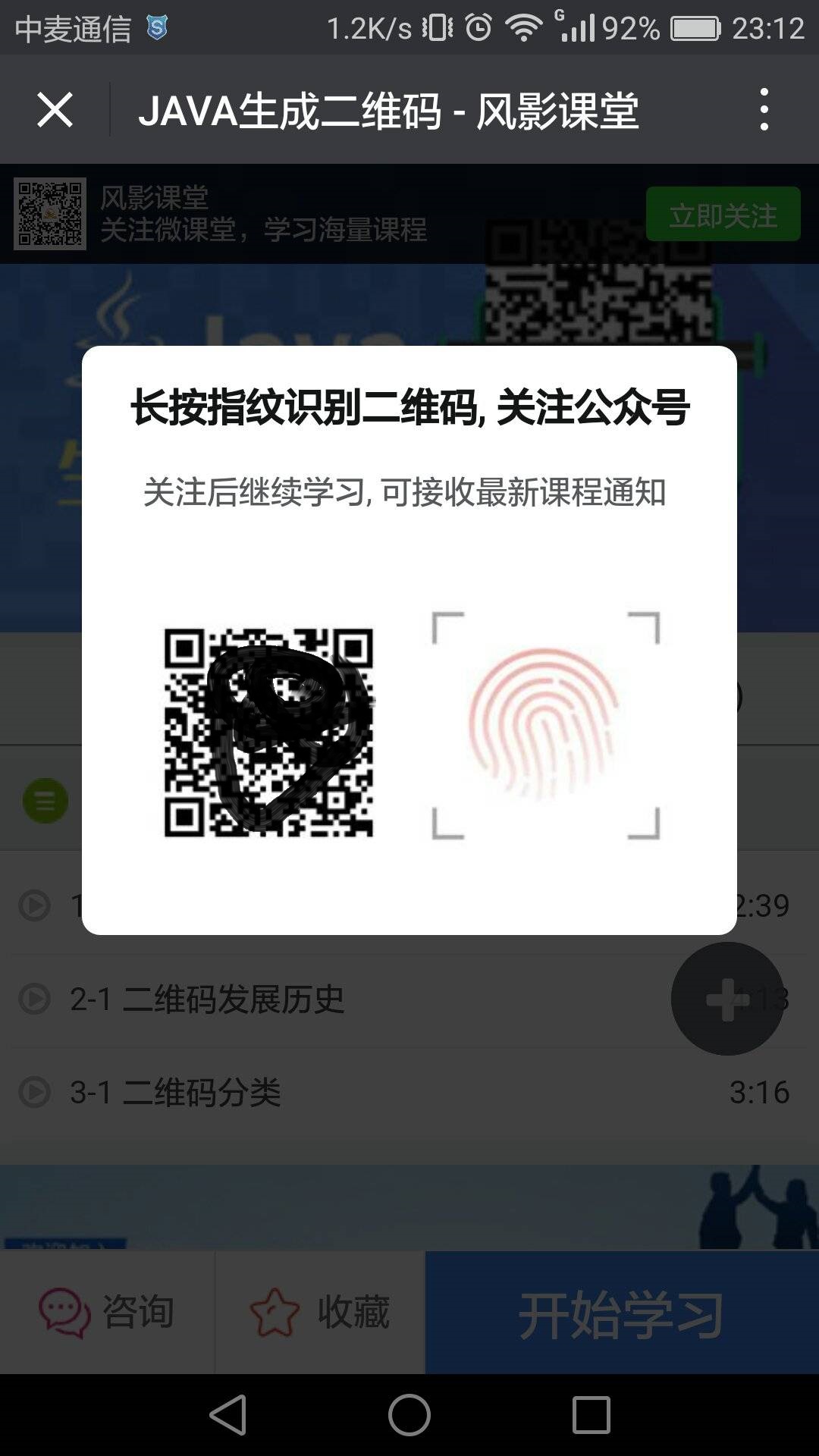Start the course with 开始学习

click(x=621, y=1313)
